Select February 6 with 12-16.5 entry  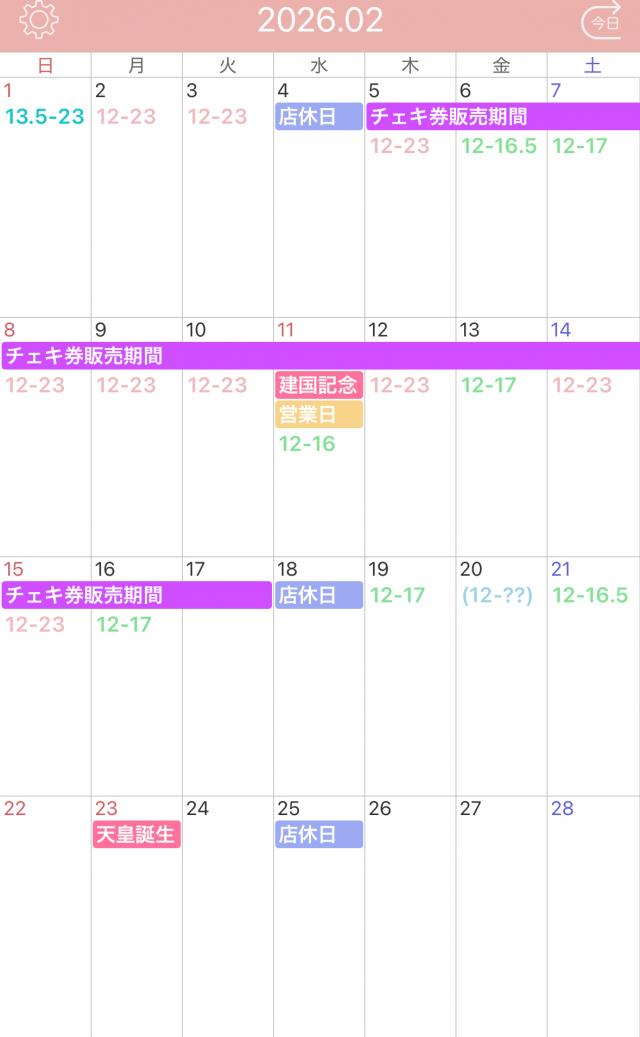(x=501, y=220)
